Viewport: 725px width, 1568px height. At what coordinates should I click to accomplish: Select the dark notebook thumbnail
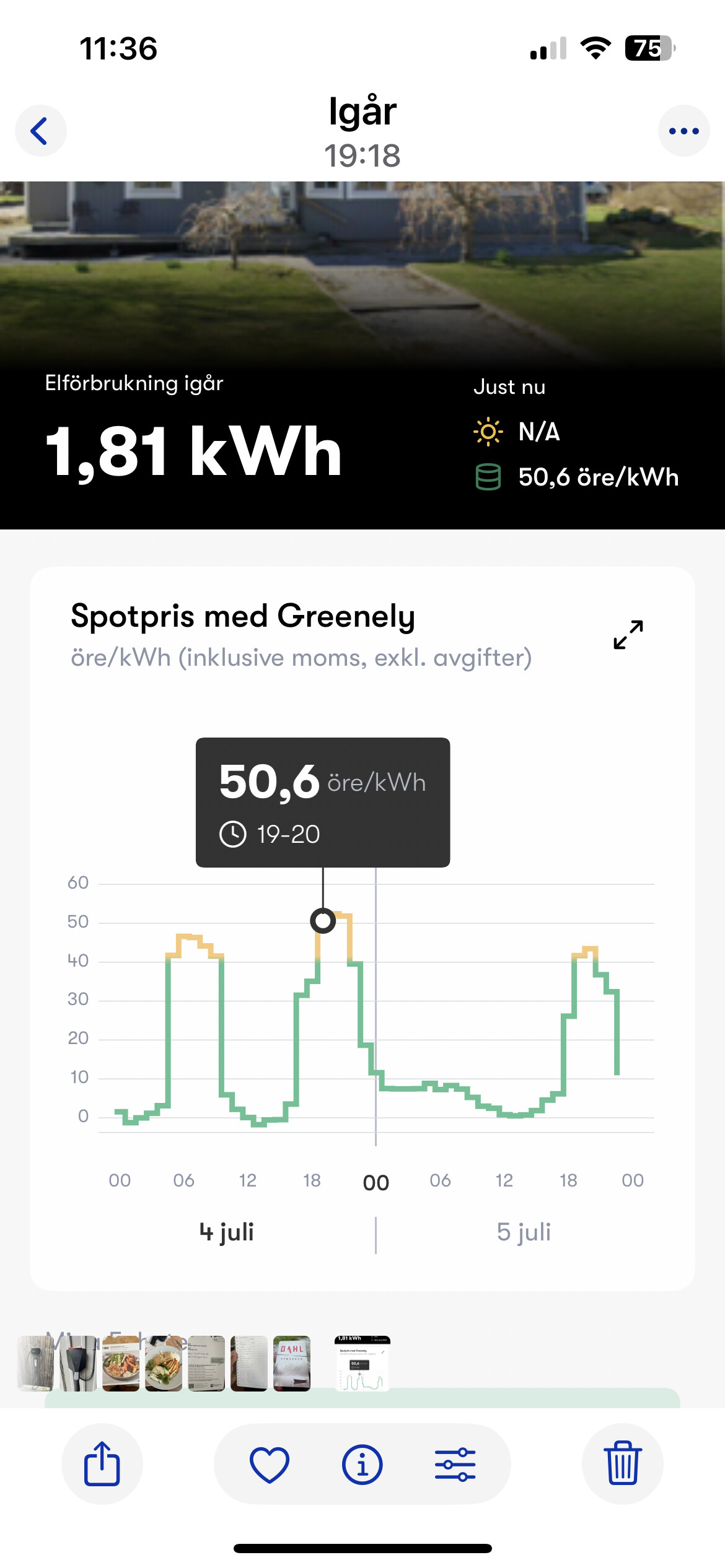(x=248, y=1363)
